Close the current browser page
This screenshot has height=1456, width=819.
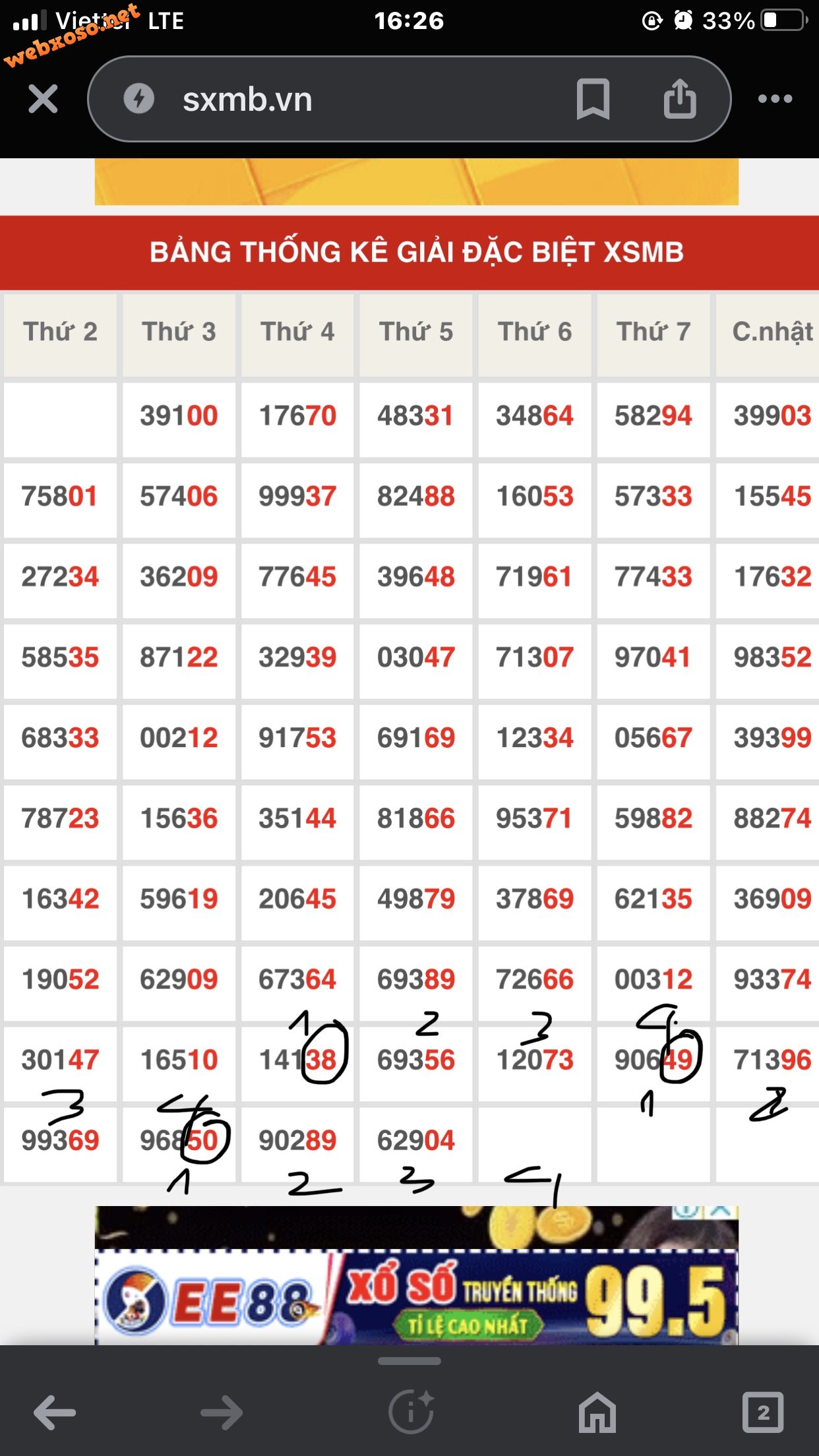click(44, 99)
